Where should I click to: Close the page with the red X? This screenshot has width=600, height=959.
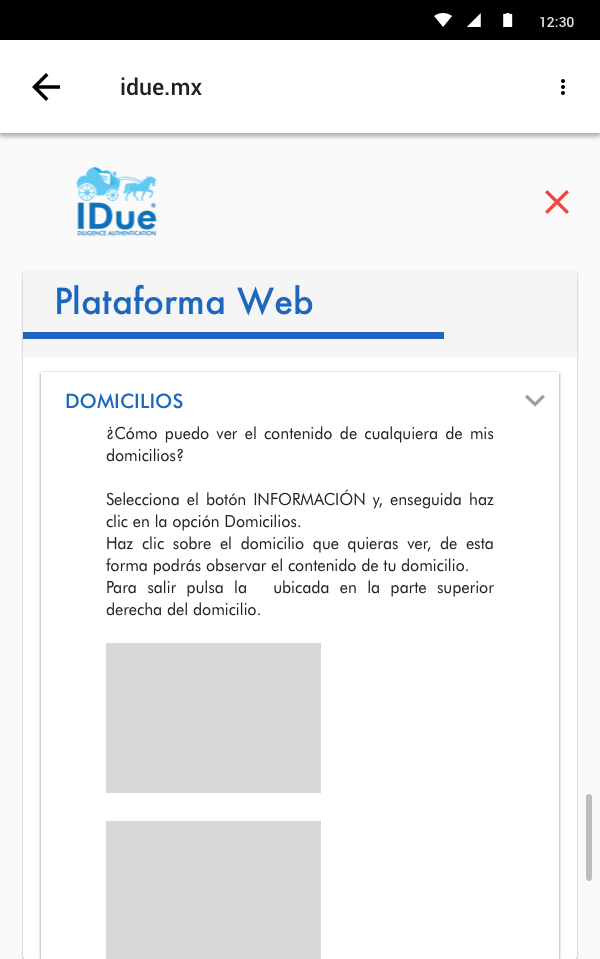(x=557, y=202)
